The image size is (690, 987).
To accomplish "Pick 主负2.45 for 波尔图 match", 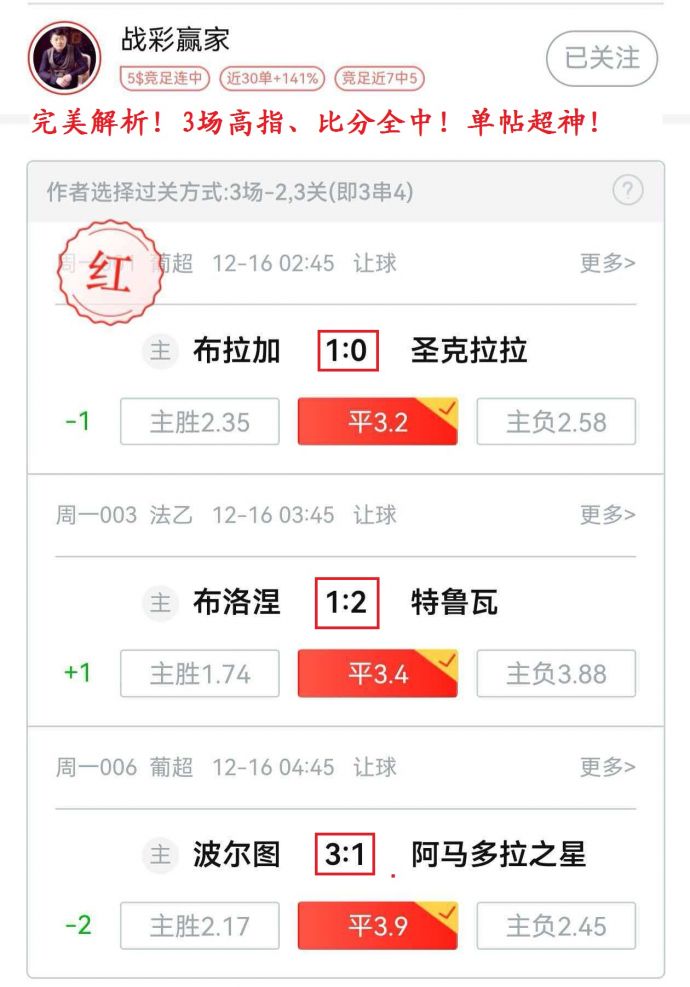I will pos(556,926).
